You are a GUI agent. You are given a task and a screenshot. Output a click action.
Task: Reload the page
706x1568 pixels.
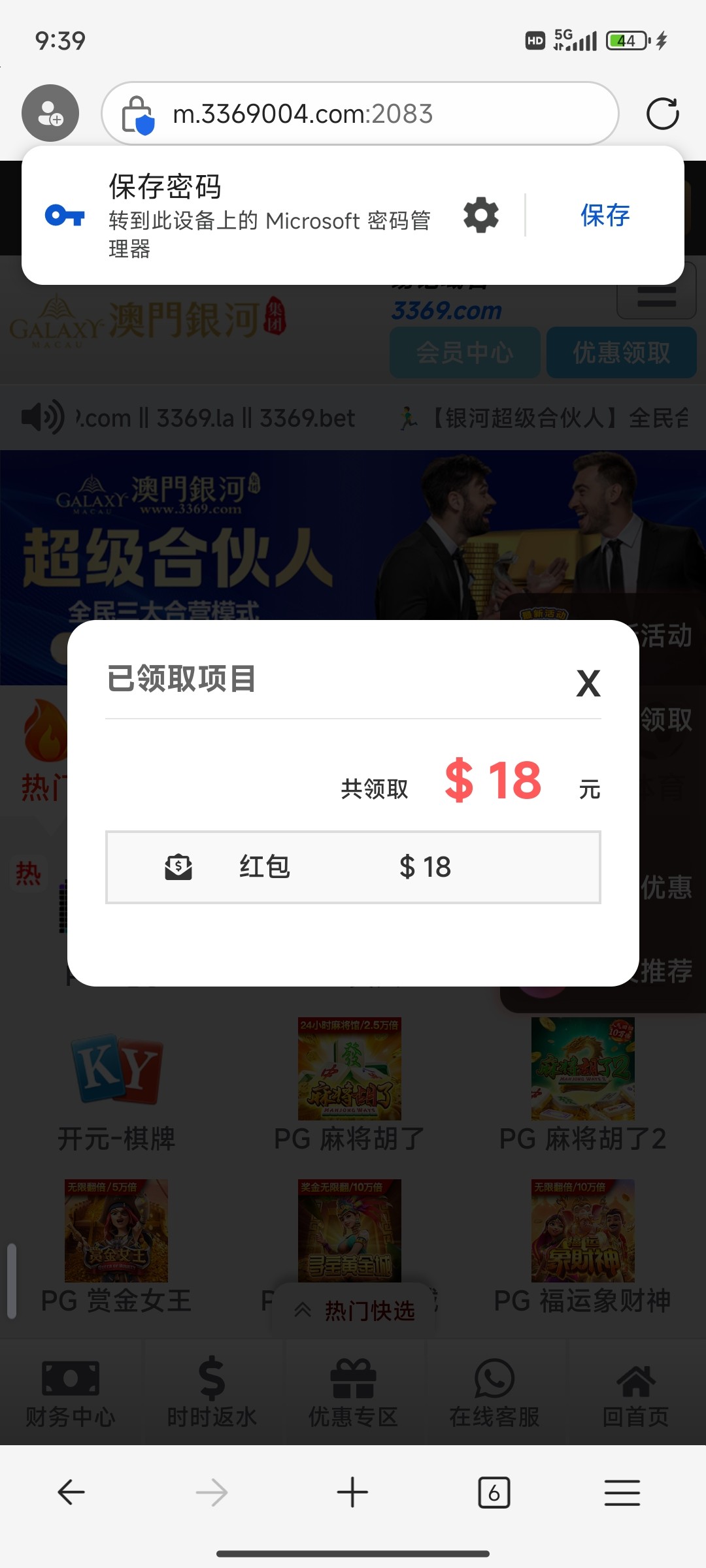(x=662, y=114)
